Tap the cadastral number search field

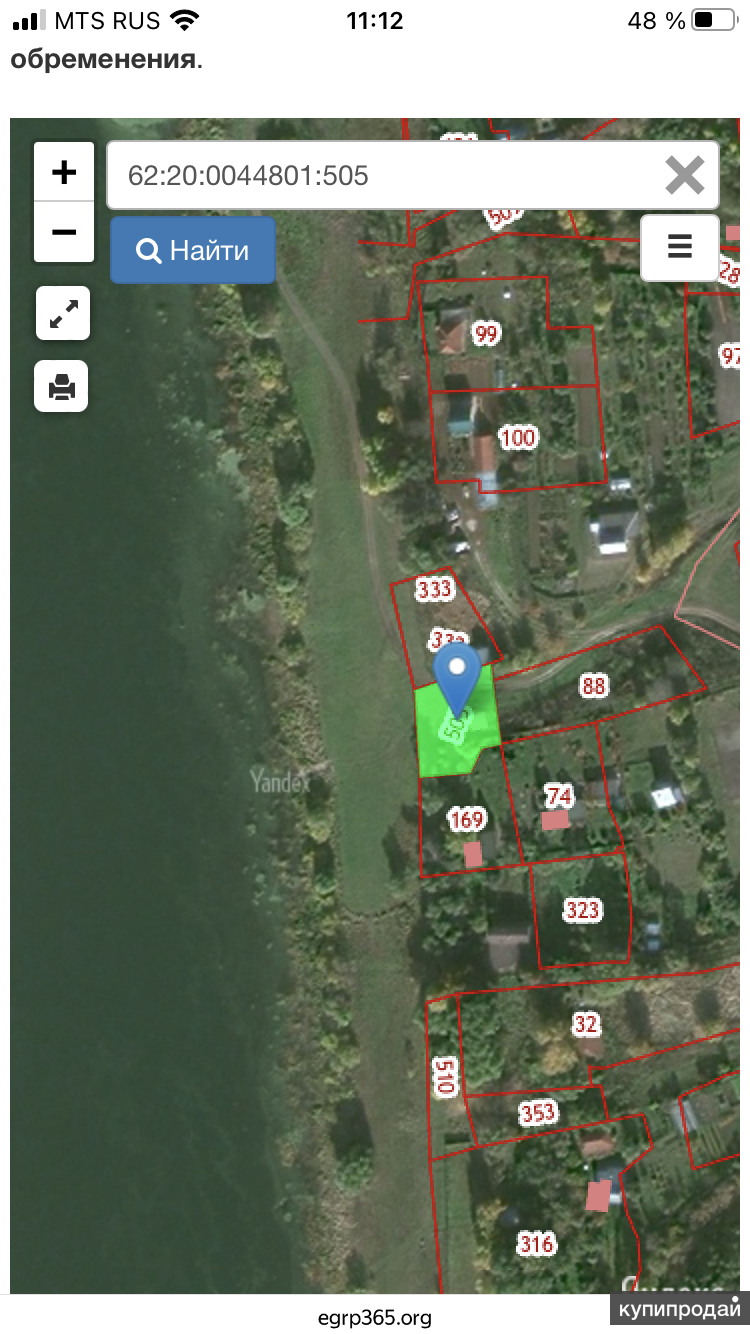coord(380,176)
